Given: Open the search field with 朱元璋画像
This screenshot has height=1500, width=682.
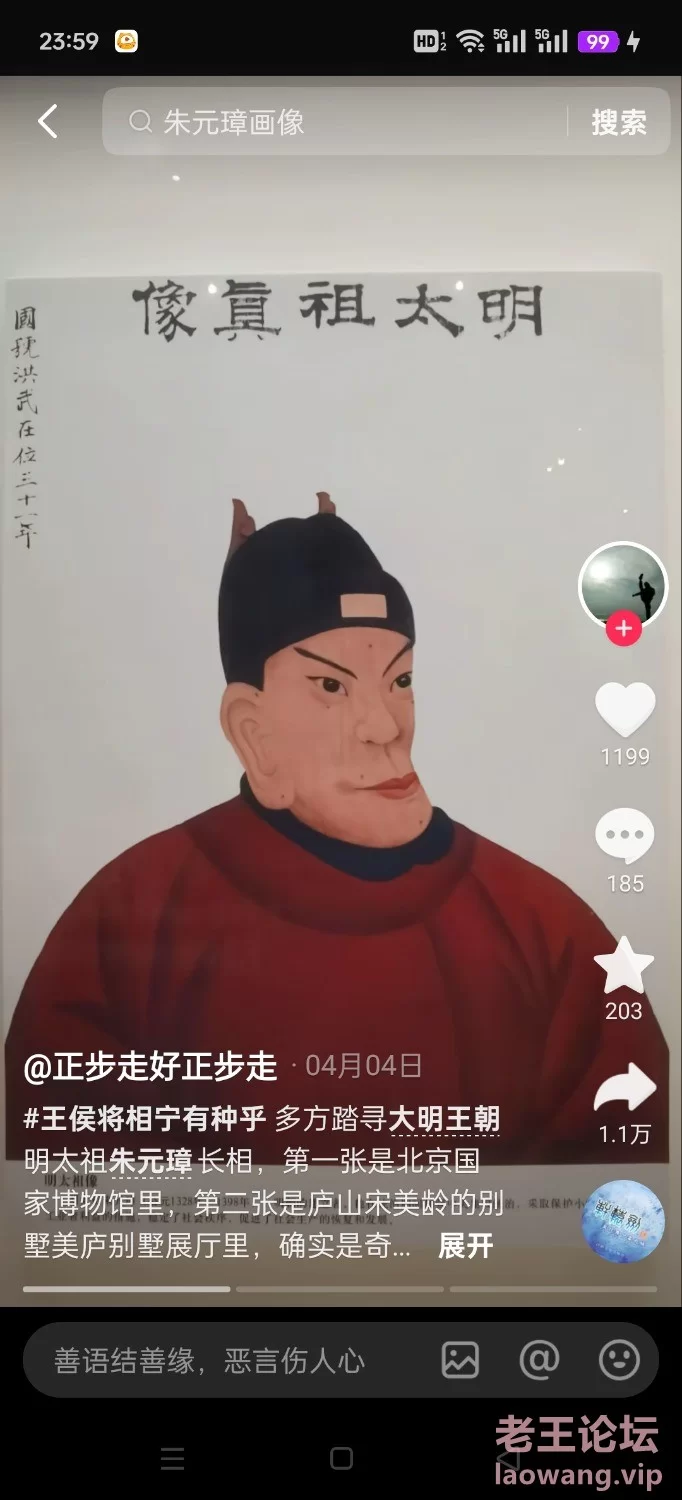Looking at the screenshot, I should [335, 122].
